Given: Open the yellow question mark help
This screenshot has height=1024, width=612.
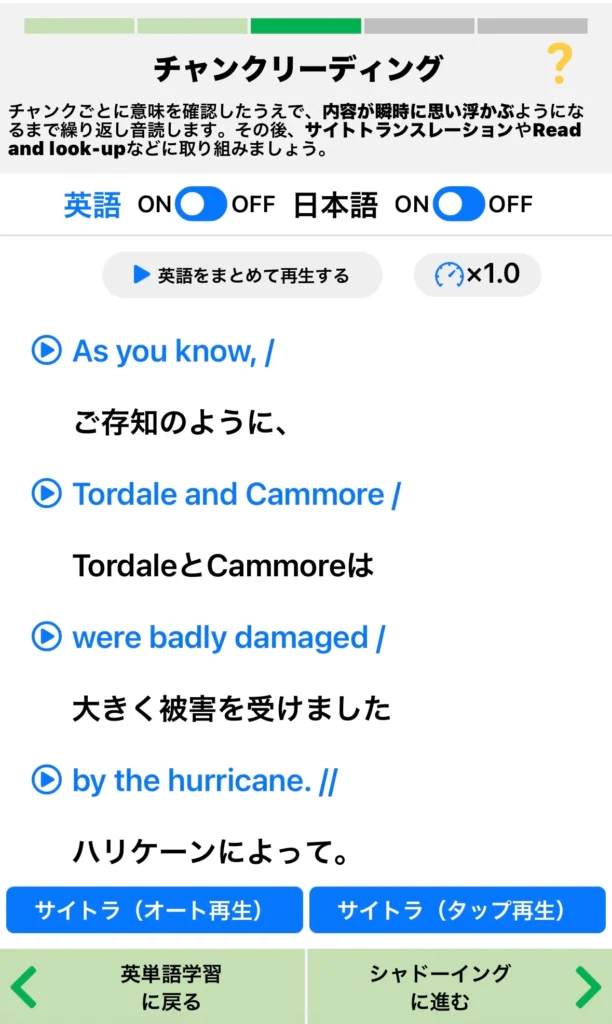Looking at the screenshot, I should (x=560, y=64).
